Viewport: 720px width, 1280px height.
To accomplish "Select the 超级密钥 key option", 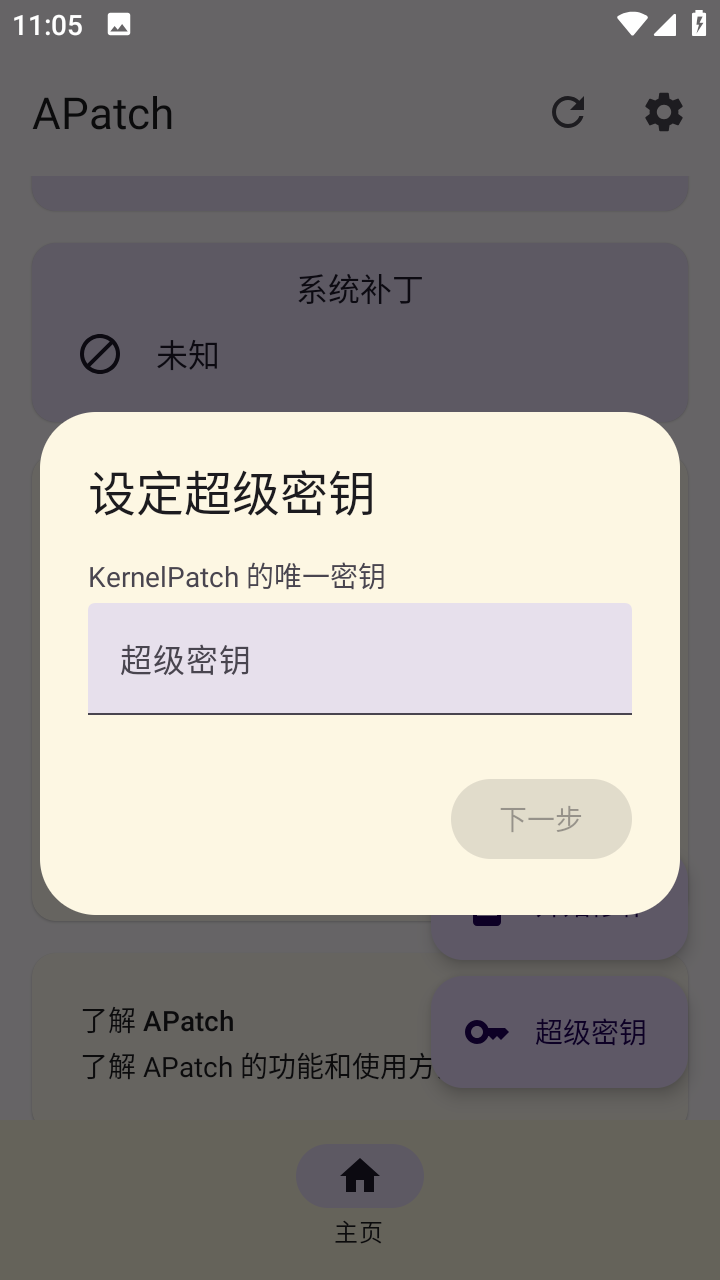I will click(560, 1032).
